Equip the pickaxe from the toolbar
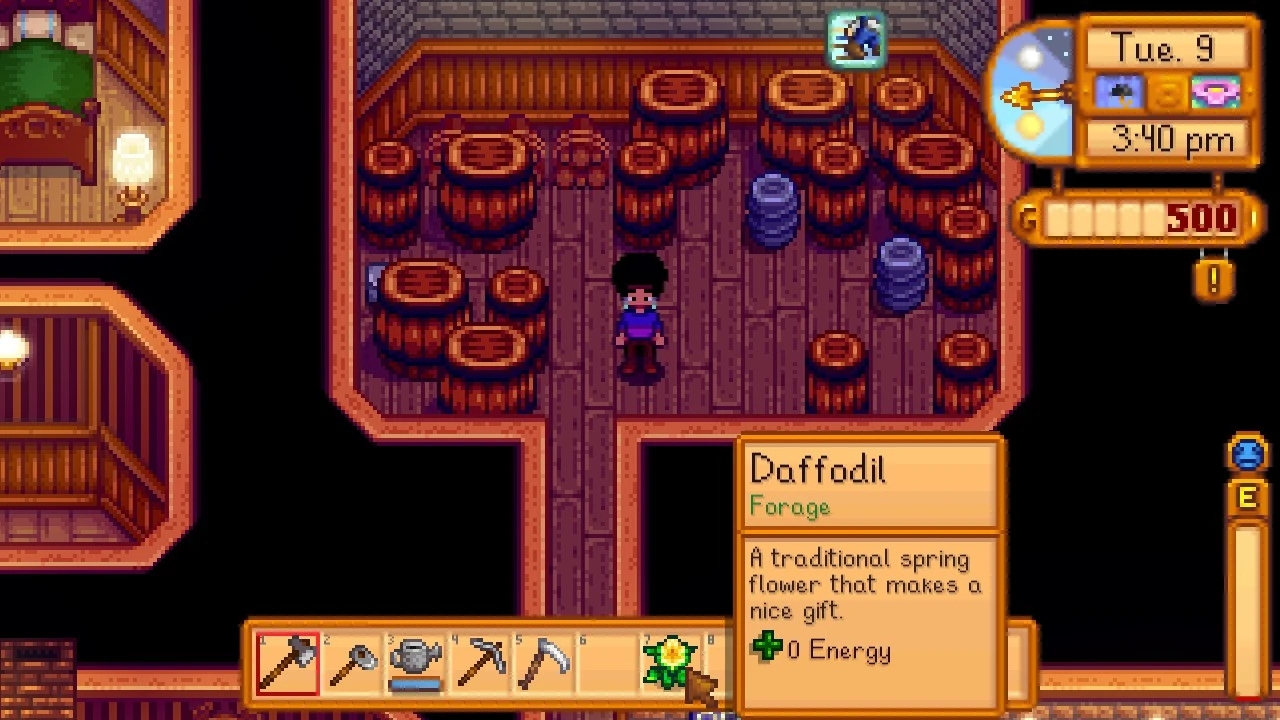The height and width of the screenshot is (720, 1280). [x=480, y=664]
